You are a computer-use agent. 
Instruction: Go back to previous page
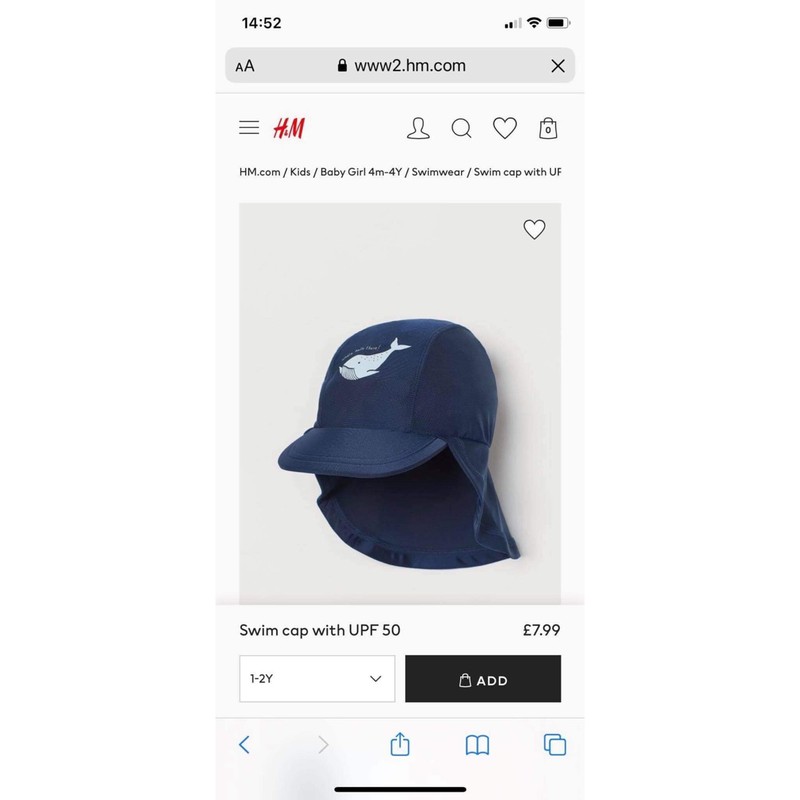pos(245,744)
